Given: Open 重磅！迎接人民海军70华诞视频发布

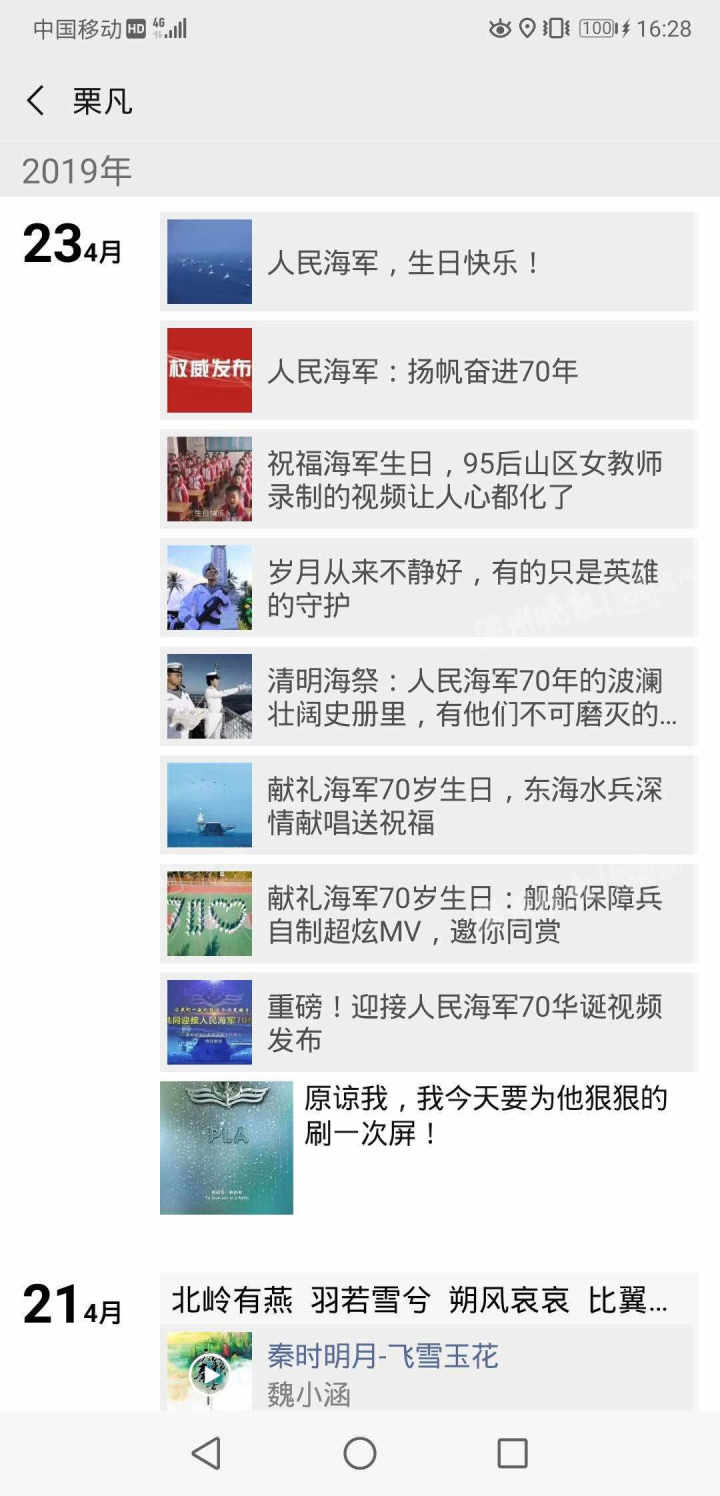Looking at the screenshot, I should [428, 1023].
